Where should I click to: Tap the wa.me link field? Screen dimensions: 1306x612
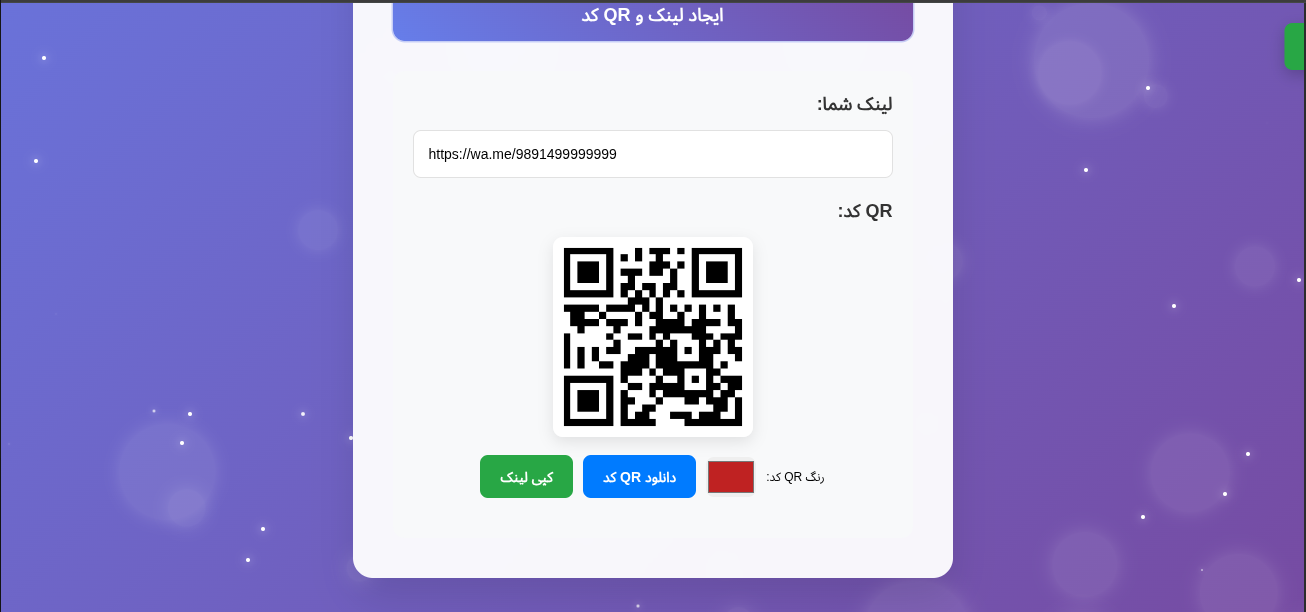click(652, 154)
